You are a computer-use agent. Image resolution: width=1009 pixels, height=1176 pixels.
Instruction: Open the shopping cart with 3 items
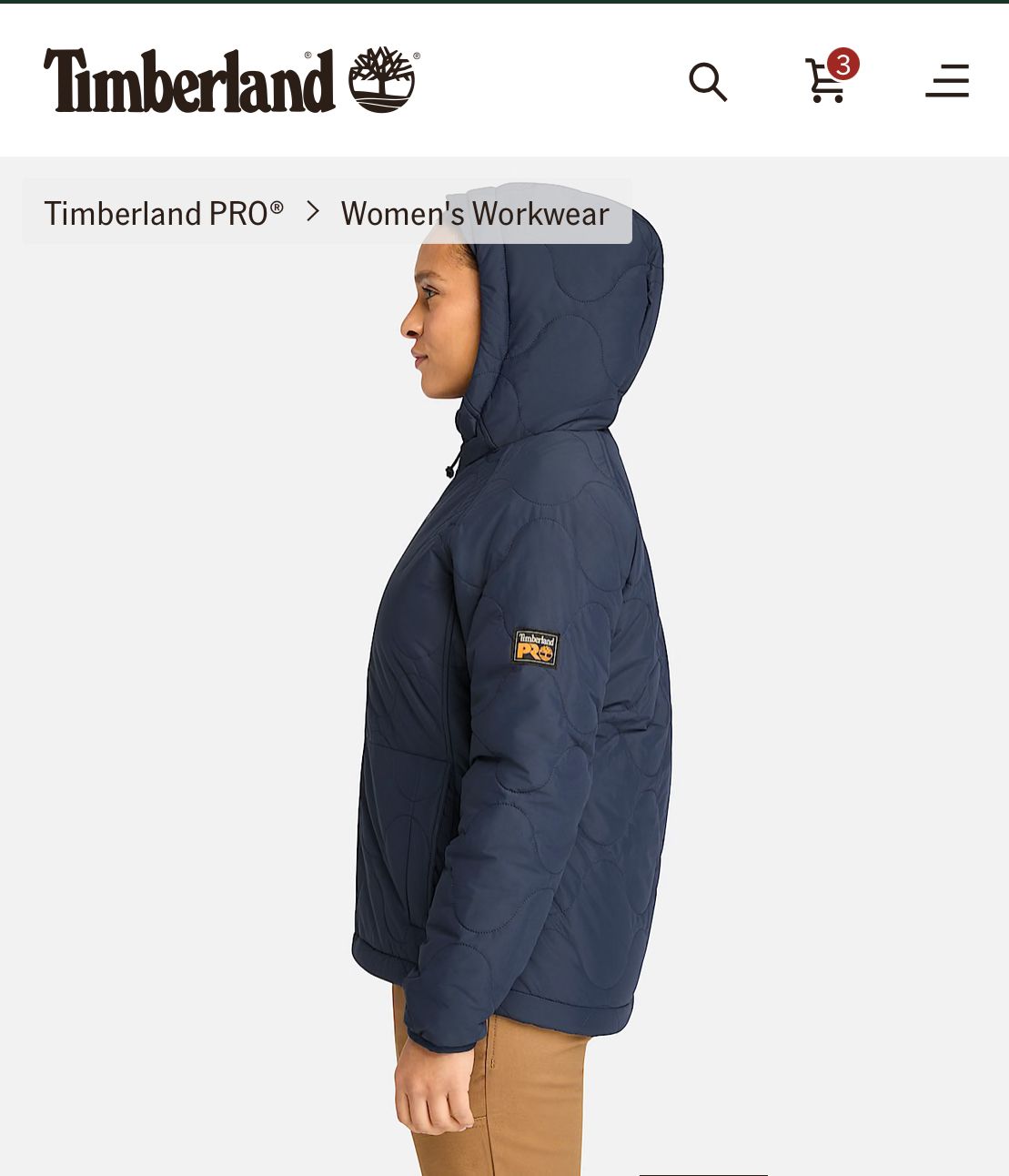pos(827,81)
